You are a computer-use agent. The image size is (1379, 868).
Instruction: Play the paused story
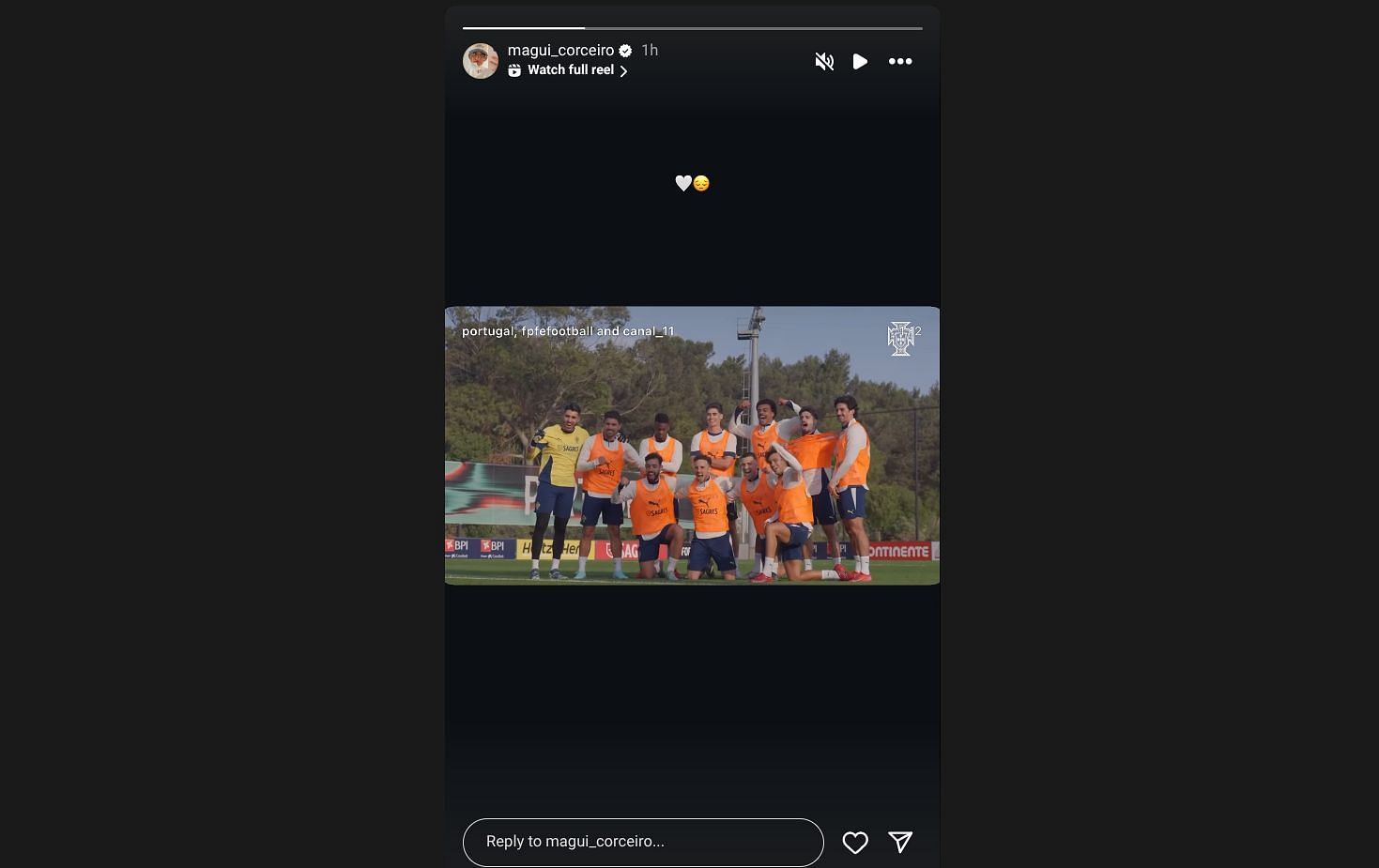click(860, 62)
